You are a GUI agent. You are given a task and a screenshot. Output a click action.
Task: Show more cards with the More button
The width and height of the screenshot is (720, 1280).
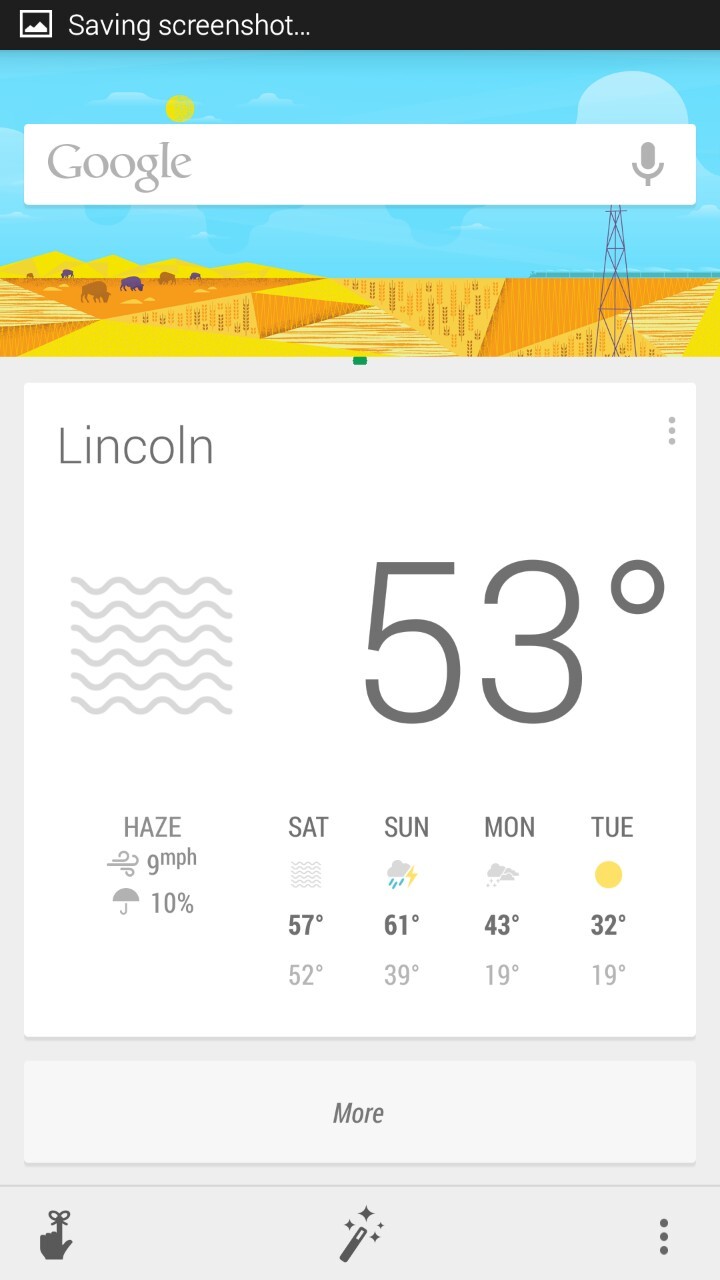[359, 1113]
